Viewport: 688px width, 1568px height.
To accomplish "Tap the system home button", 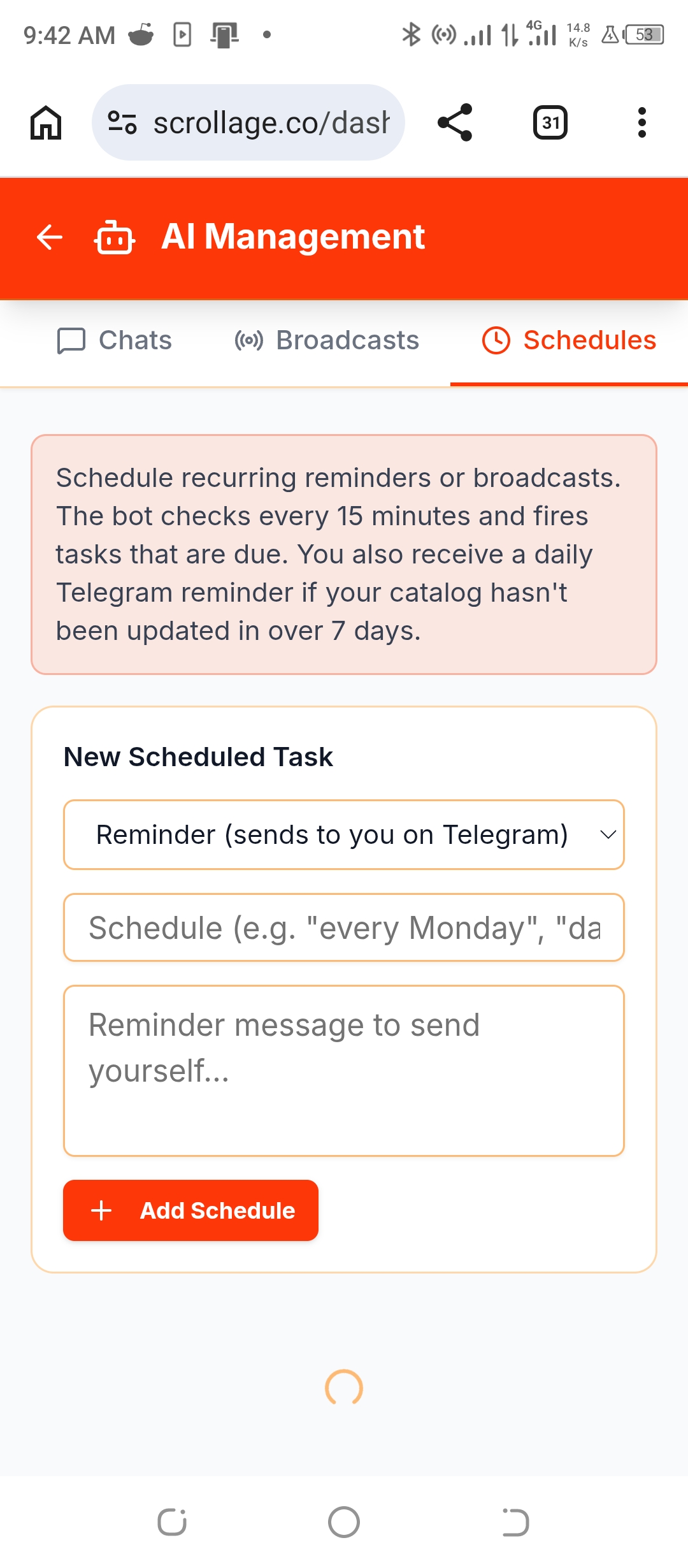I will coord(344,1522).
